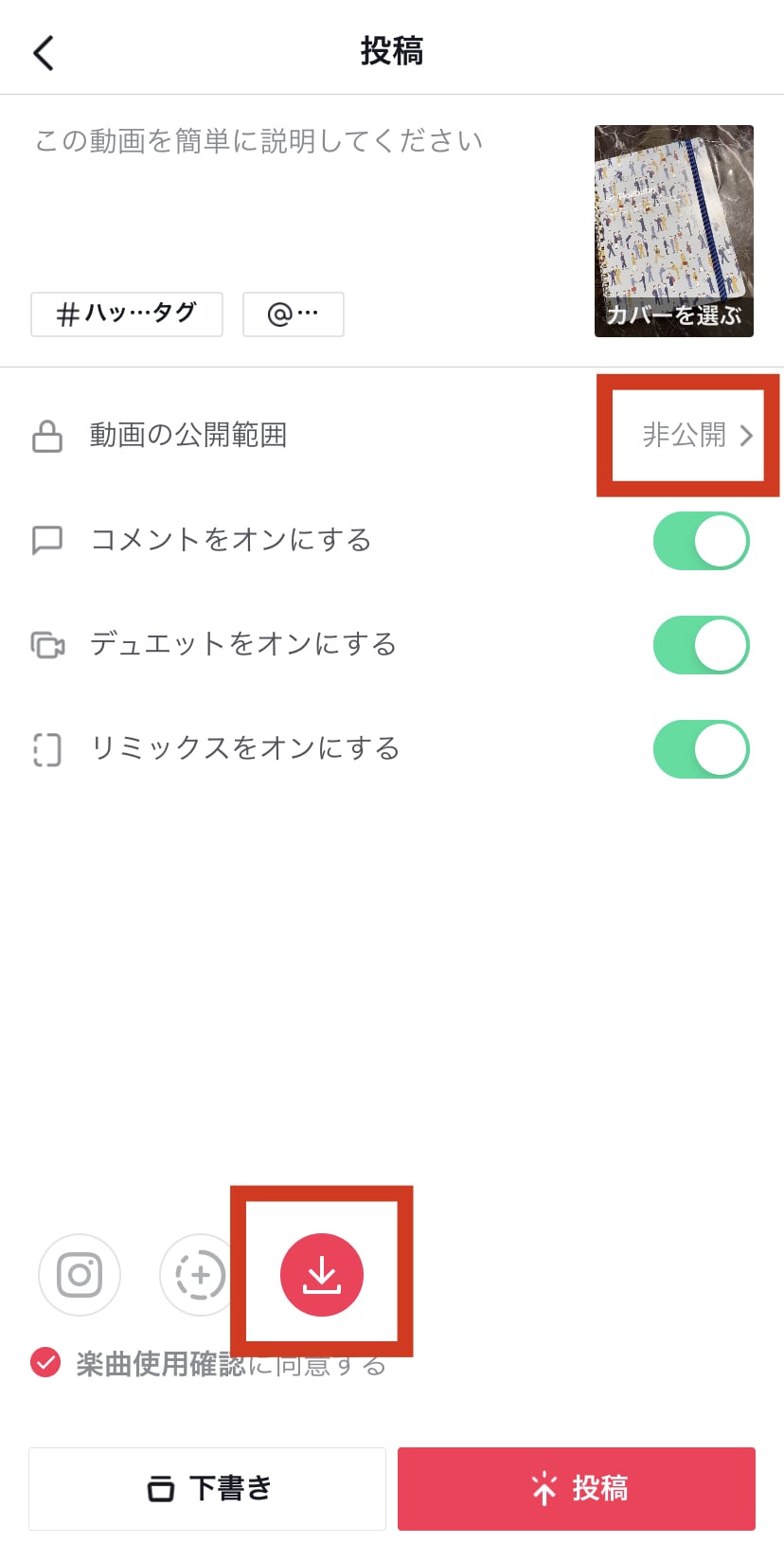Open 動画の公開範囲 privacy setting
The width and height of the screenshot is (784, 1561).
[392, 436]
